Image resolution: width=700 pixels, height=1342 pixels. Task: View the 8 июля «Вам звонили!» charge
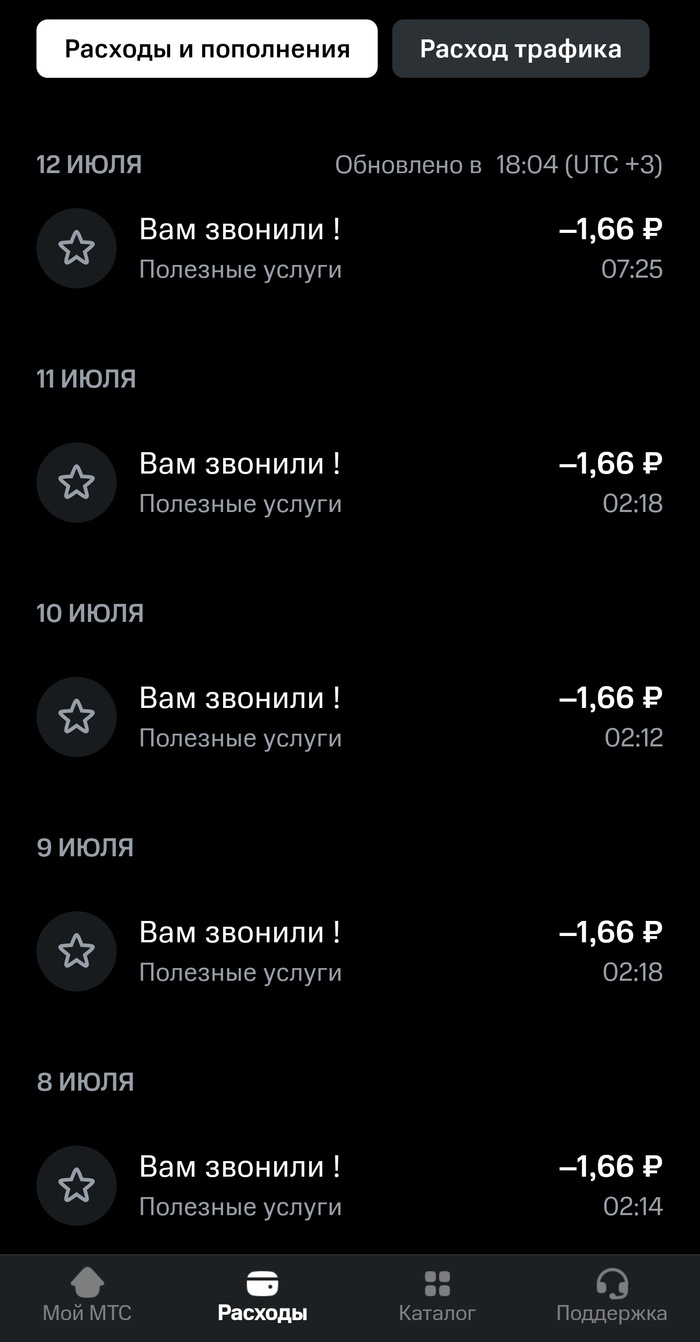[x=350, y=1185]
